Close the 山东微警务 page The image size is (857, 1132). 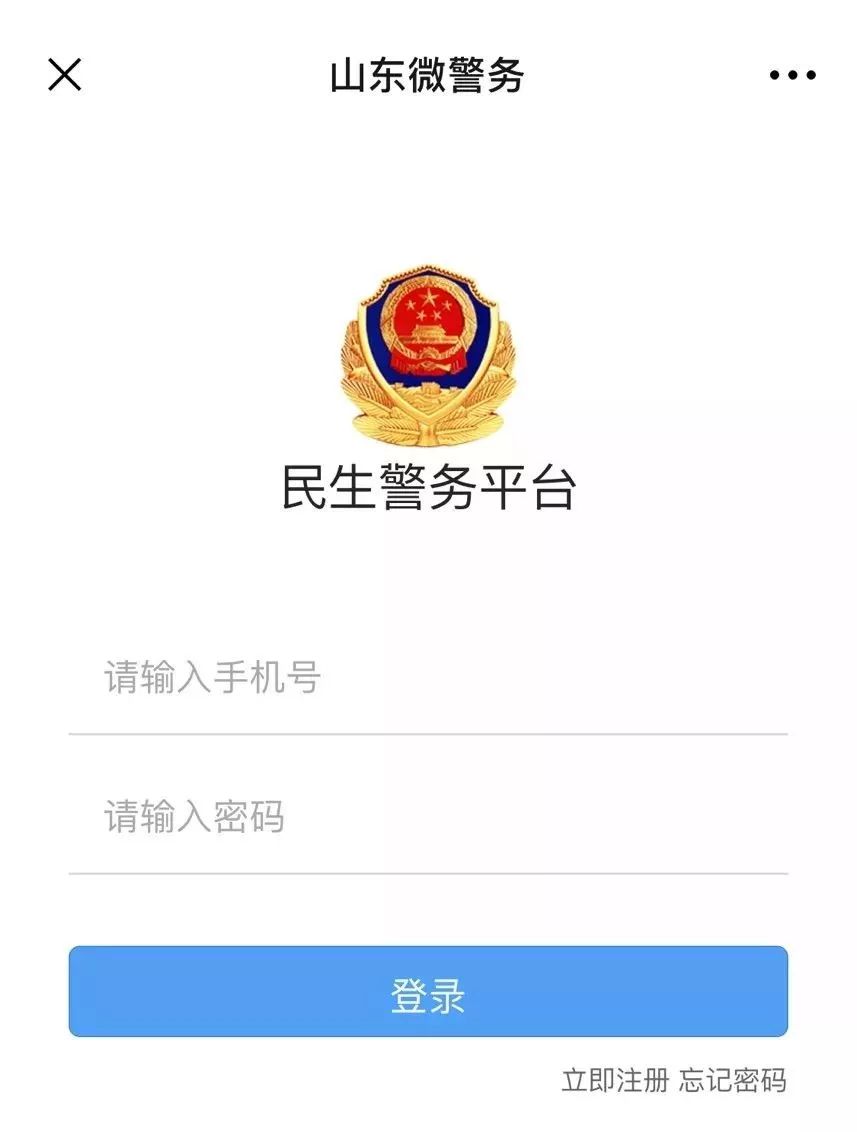coord(65,75)
